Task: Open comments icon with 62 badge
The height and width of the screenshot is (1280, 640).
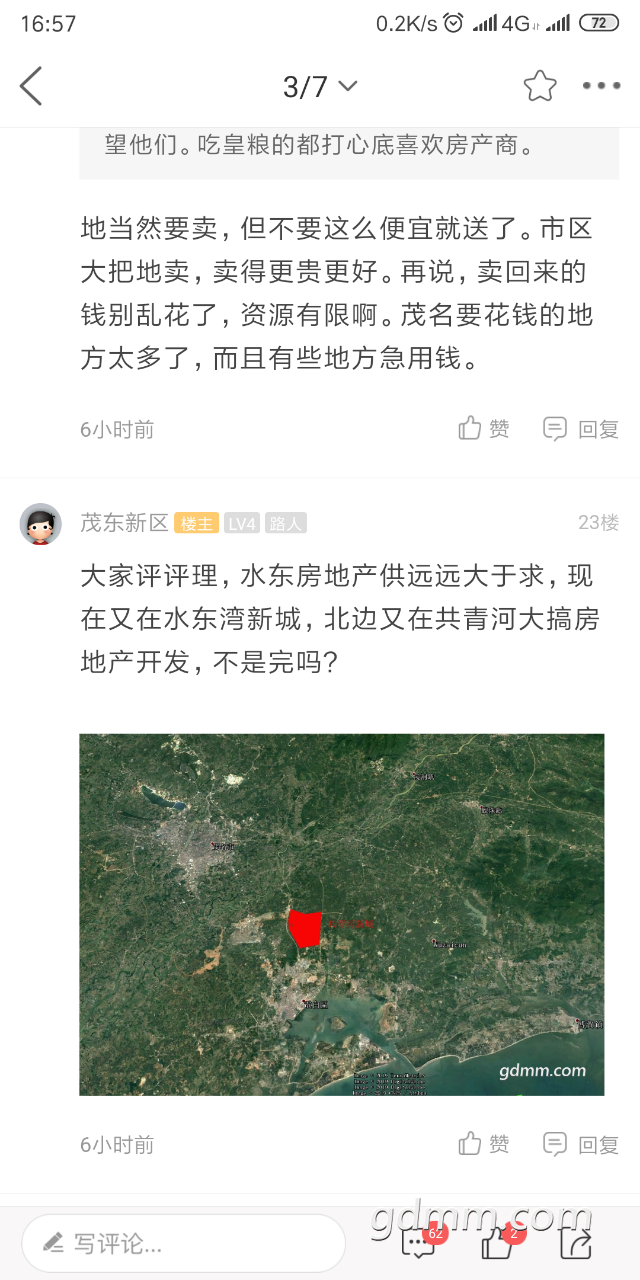Action: (x=418, y=1244)
